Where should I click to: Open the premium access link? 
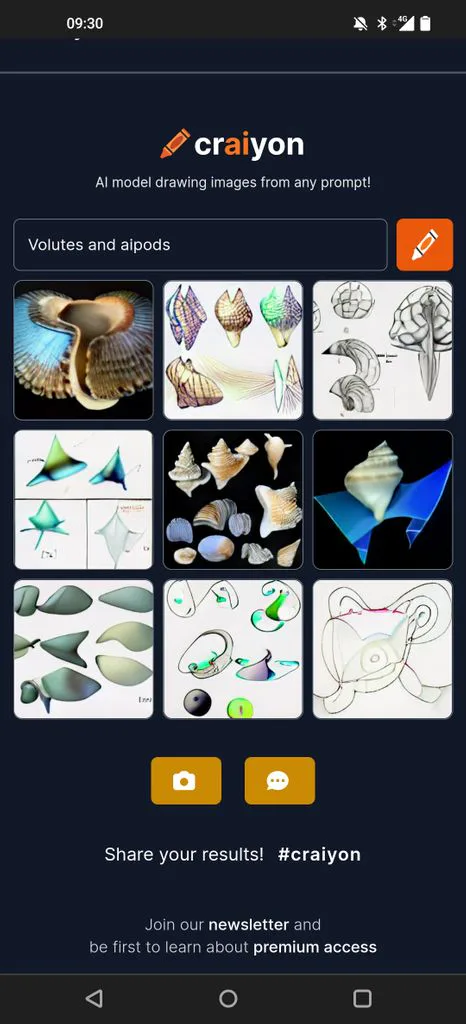[315, 947]
